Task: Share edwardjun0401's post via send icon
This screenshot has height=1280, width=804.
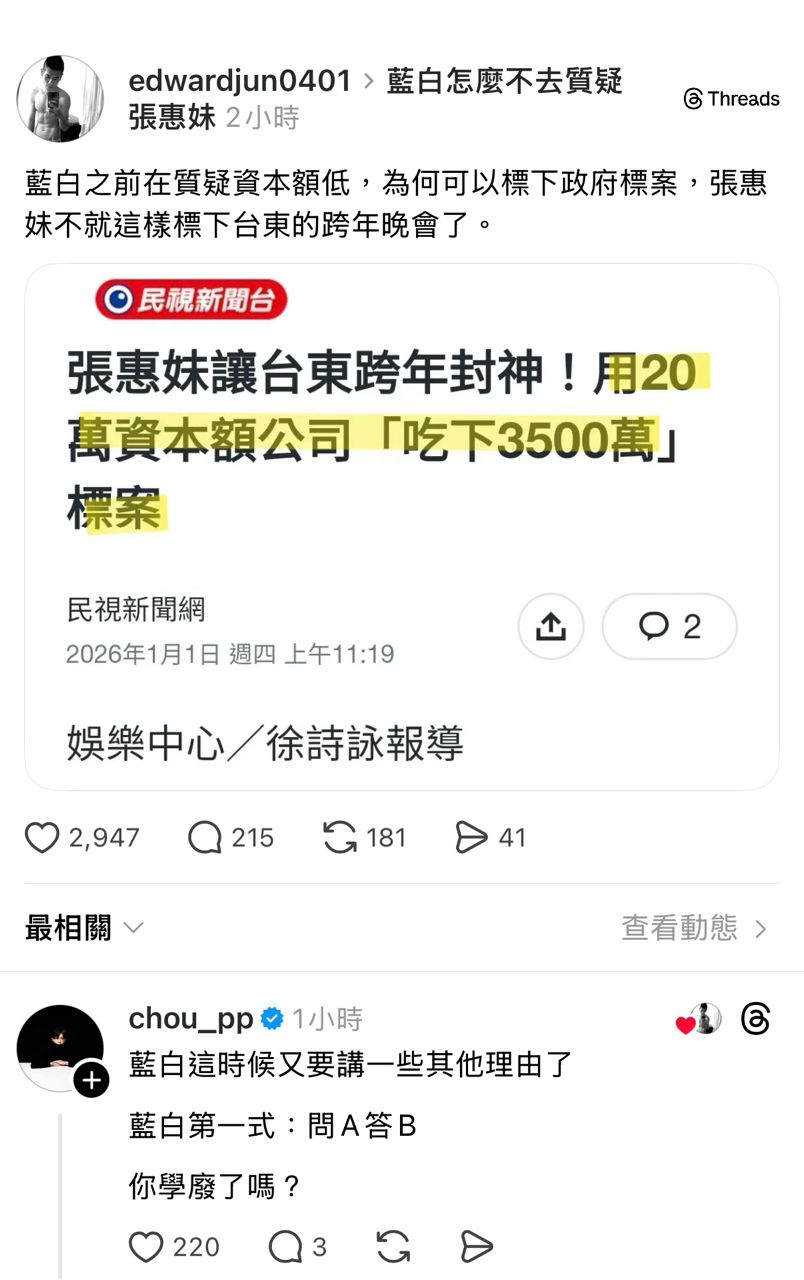Action: point(471,837)
